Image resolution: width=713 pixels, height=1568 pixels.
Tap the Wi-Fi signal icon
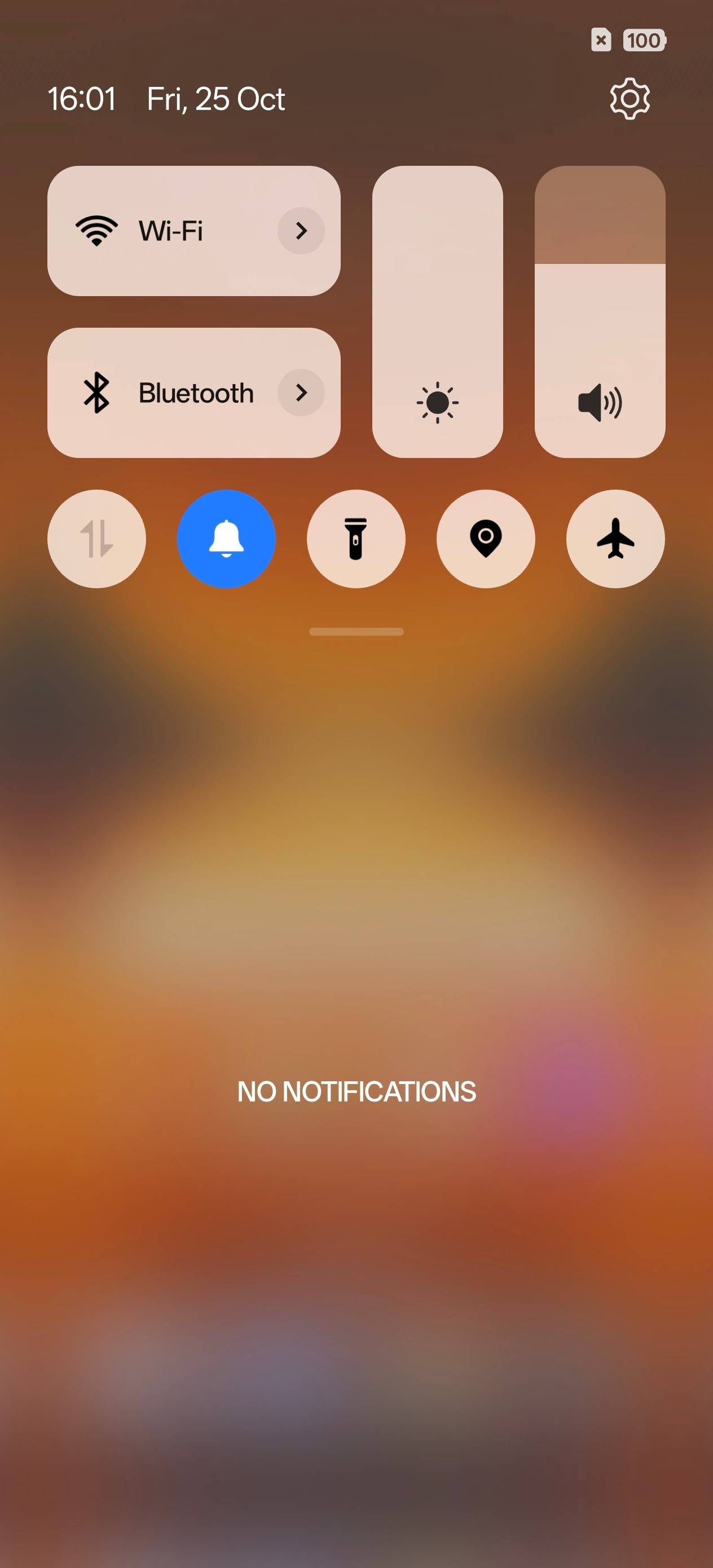pos(98,230)
